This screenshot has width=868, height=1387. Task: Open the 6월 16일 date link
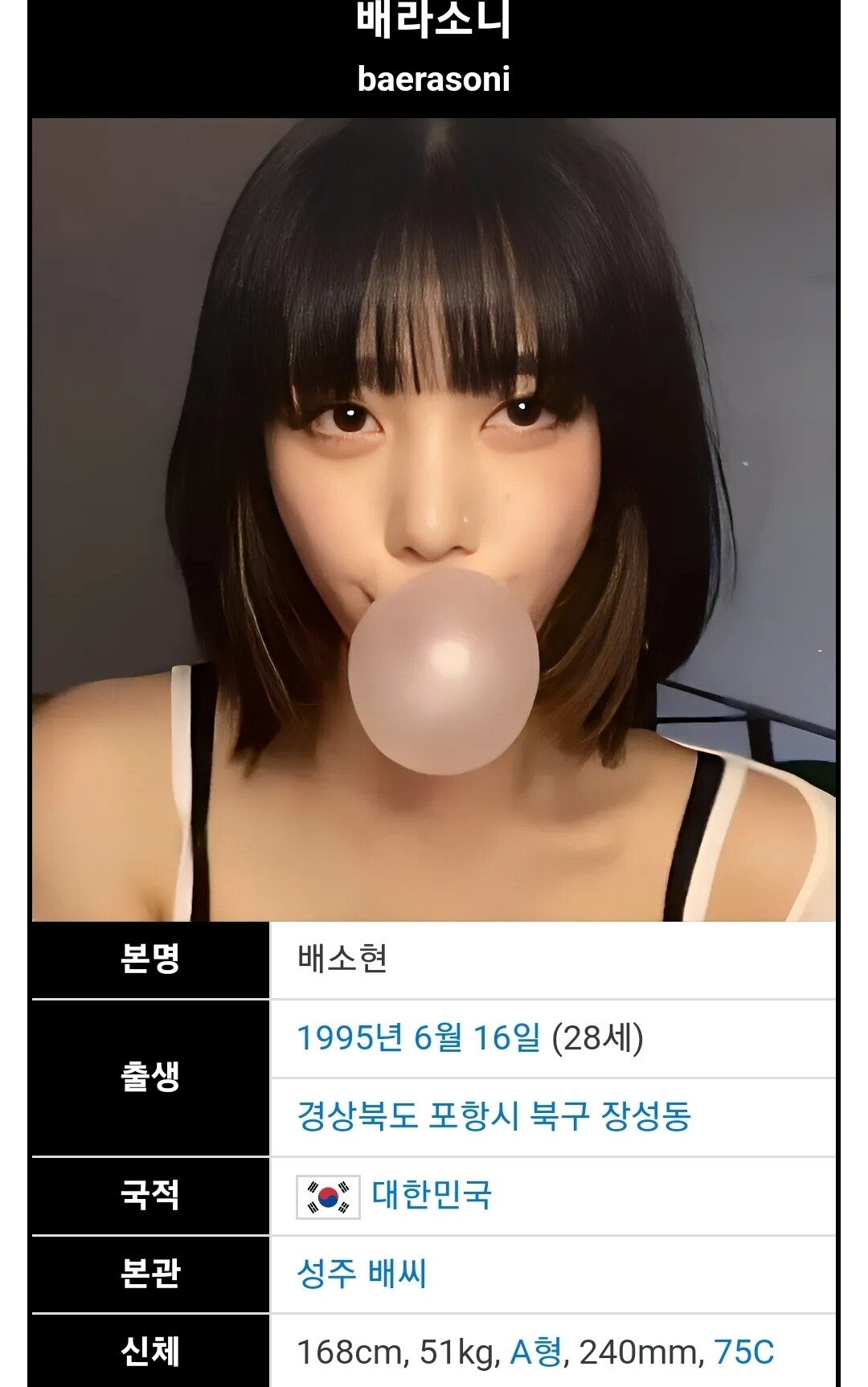tap(477, 1037)
